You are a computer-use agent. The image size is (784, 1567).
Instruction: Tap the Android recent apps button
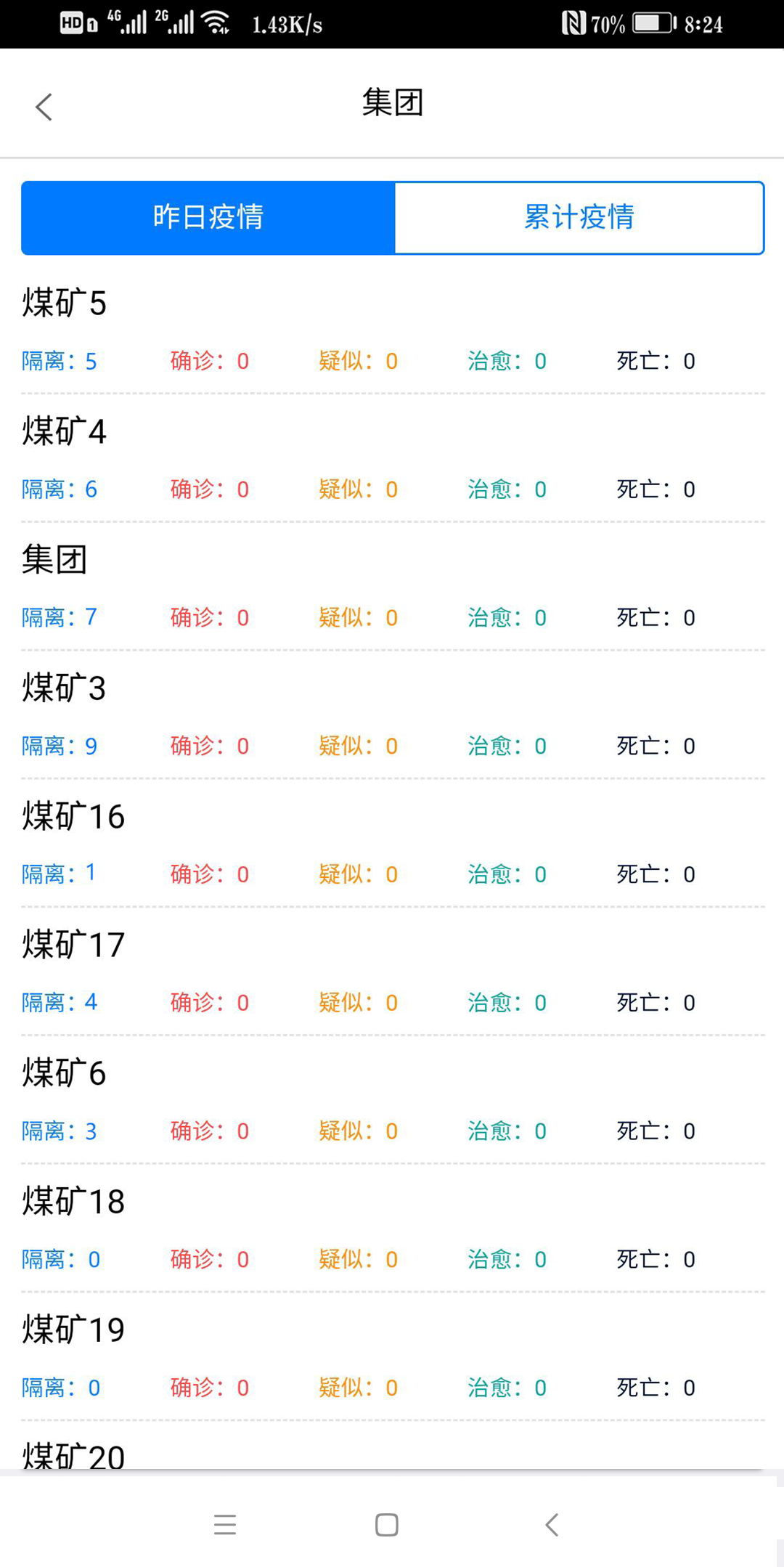click(x=225, y=1525)
